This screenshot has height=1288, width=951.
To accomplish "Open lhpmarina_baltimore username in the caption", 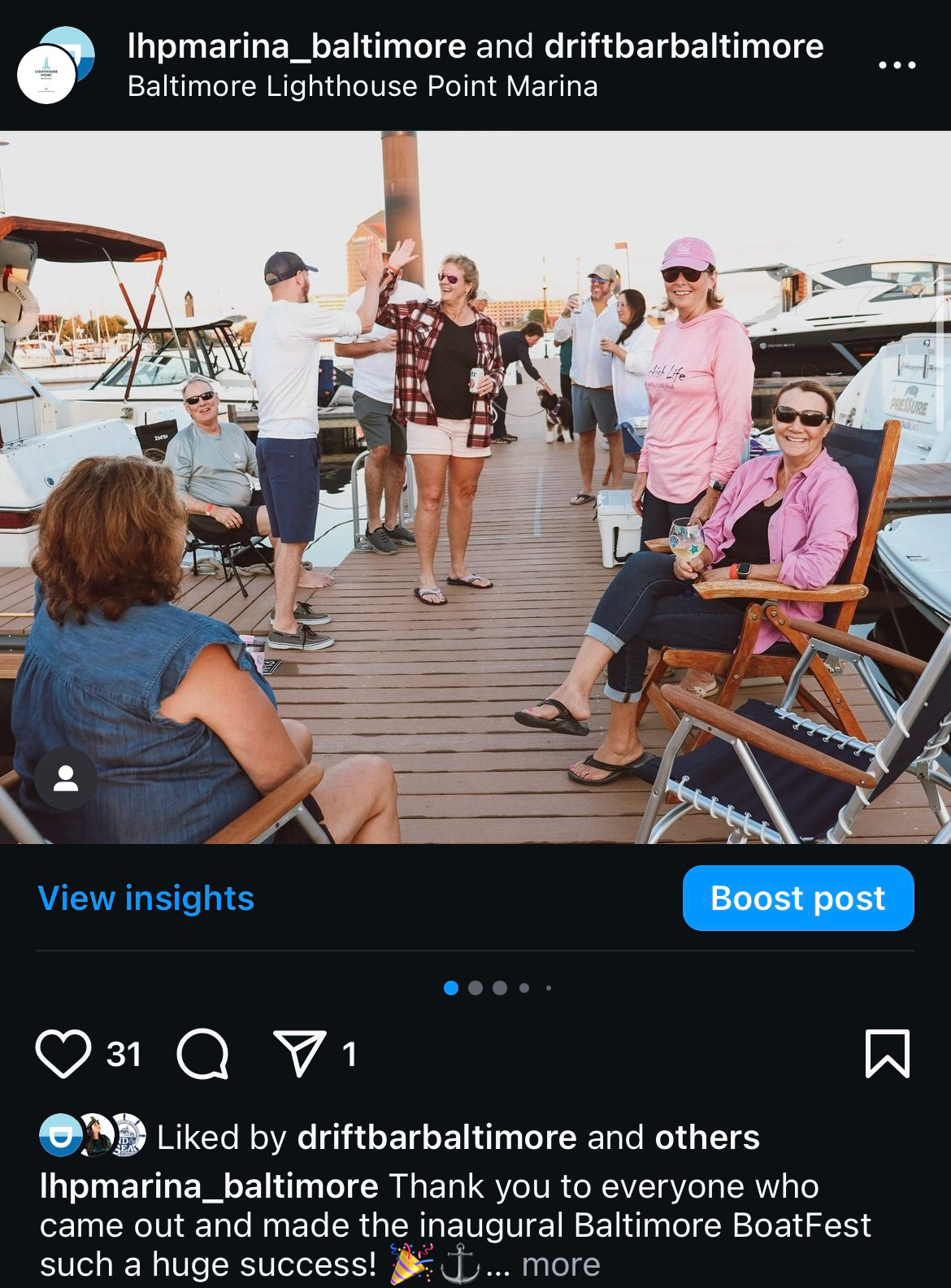I will pos(209,1186).
